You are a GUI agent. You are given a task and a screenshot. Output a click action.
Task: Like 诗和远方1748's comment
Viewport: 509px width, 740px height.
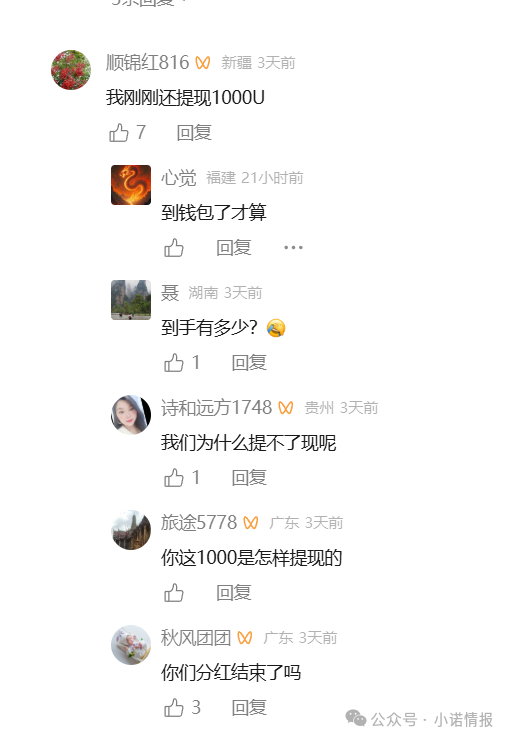[x=174, y=478]
